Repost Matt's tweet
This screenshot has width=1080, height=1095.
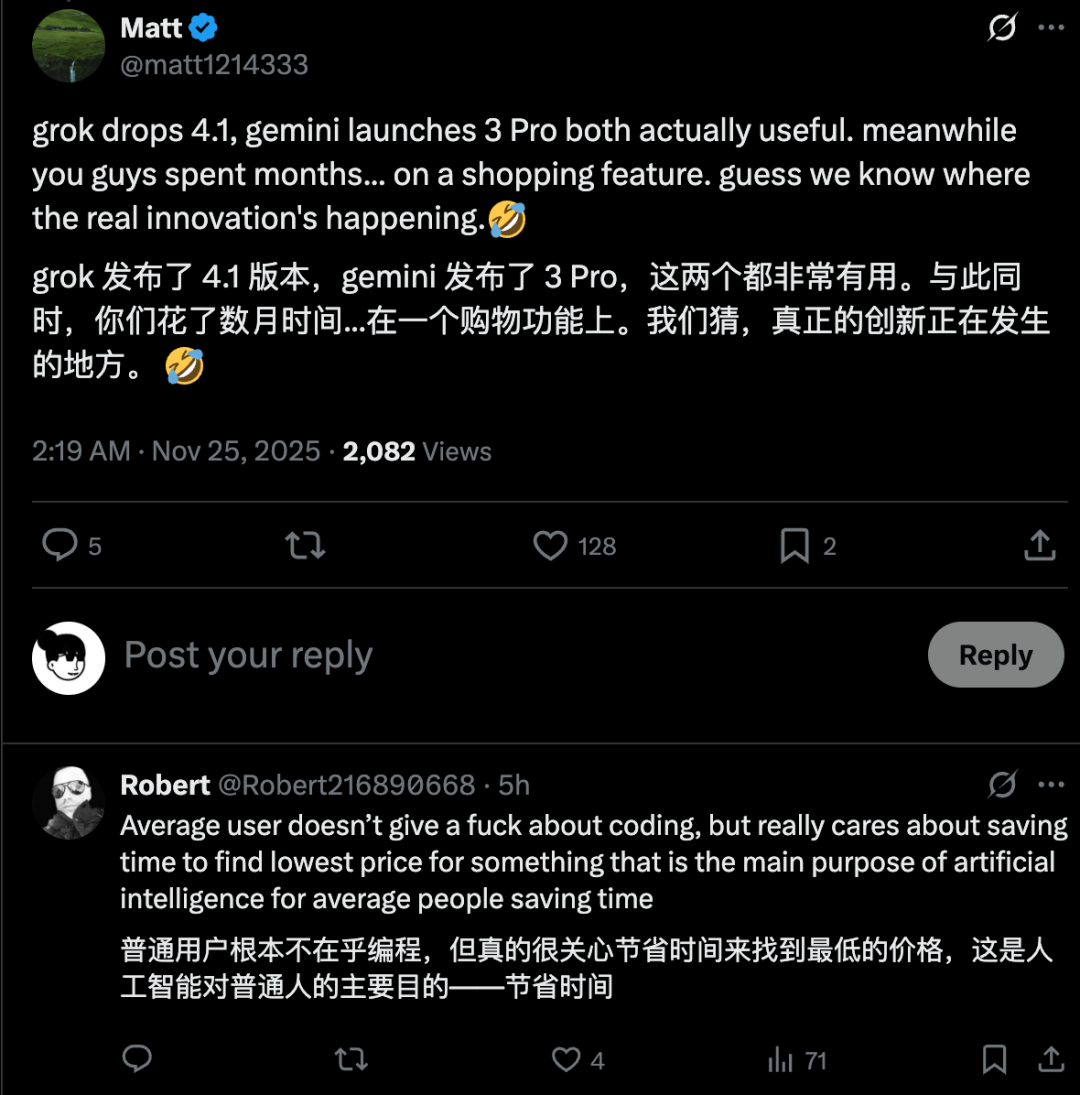[x=304, y=545]
